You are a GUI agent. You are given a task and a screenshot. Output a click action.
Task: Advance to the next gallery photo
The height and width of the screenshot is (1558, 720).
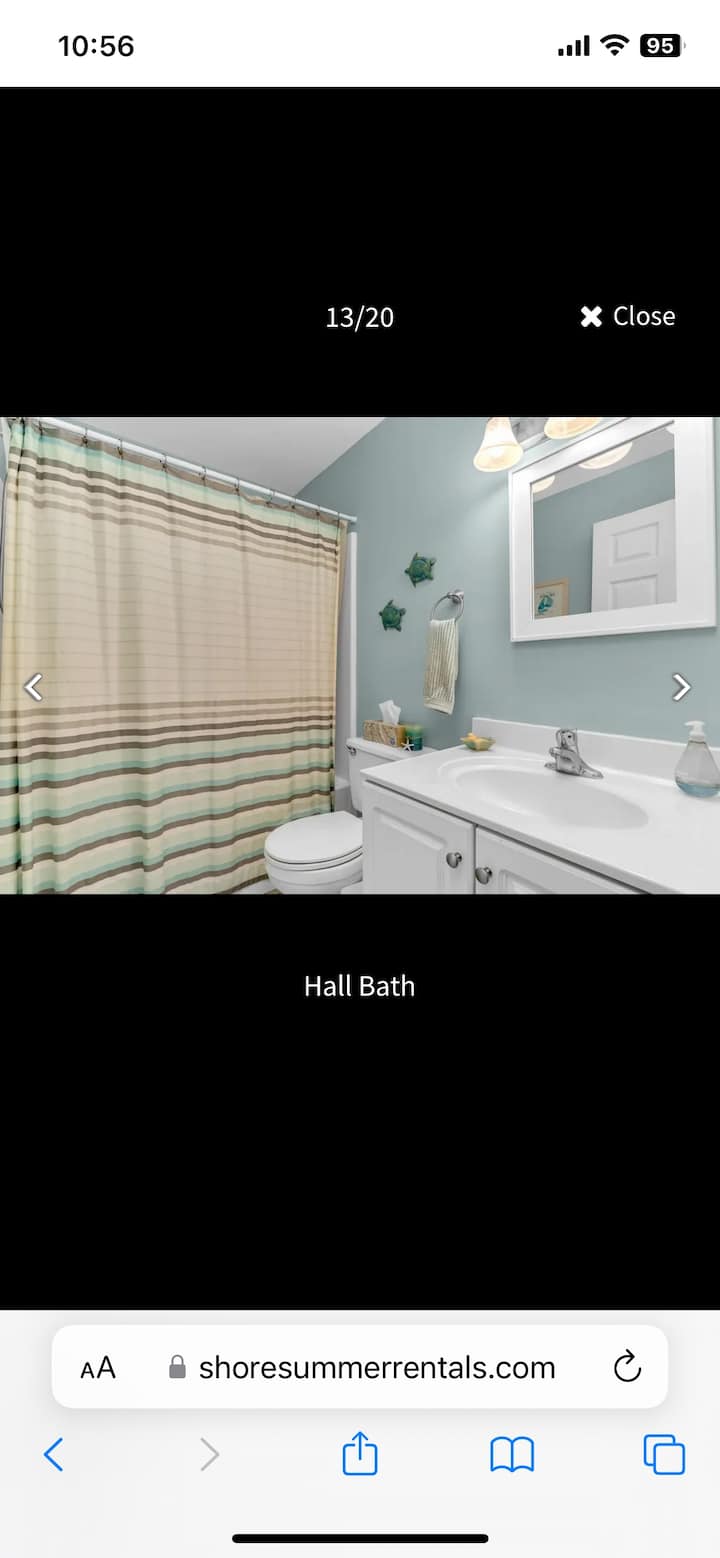[x=682, y=687]
